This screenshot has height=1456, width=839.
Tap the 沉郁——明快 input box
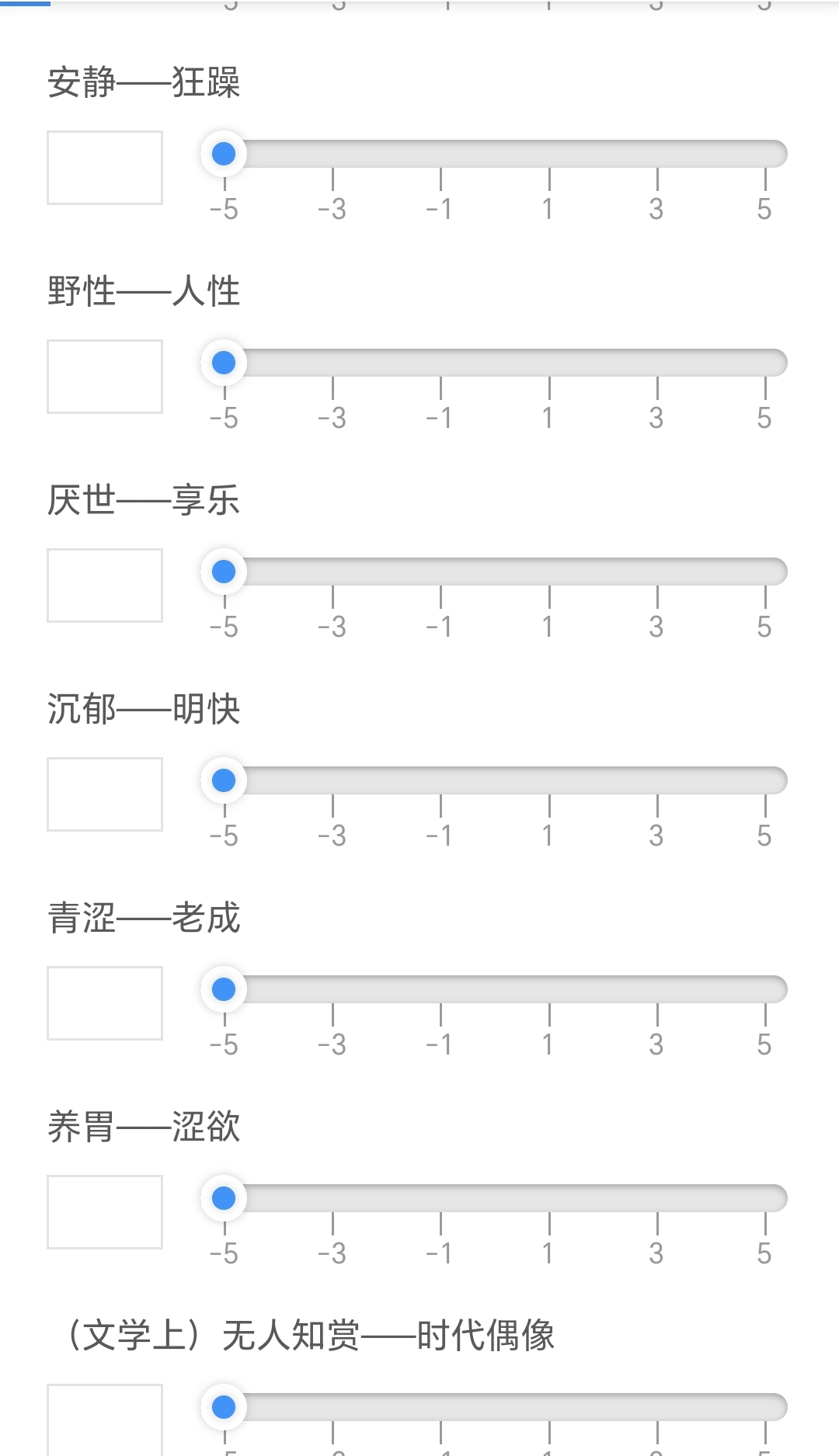coord(105,794)
